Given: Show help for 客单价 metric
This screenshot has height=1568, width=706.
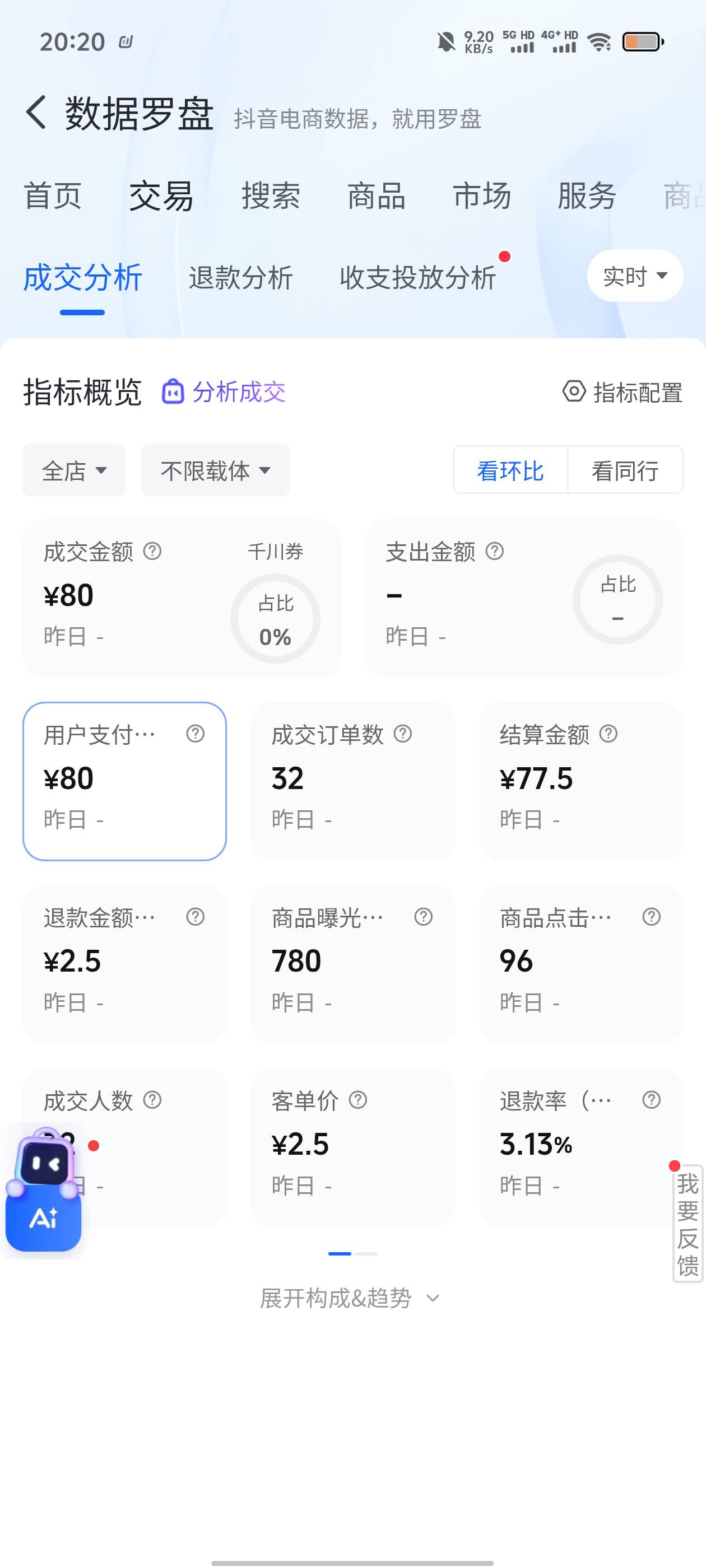Looking at the screenshot, I should coord(358,1099).
